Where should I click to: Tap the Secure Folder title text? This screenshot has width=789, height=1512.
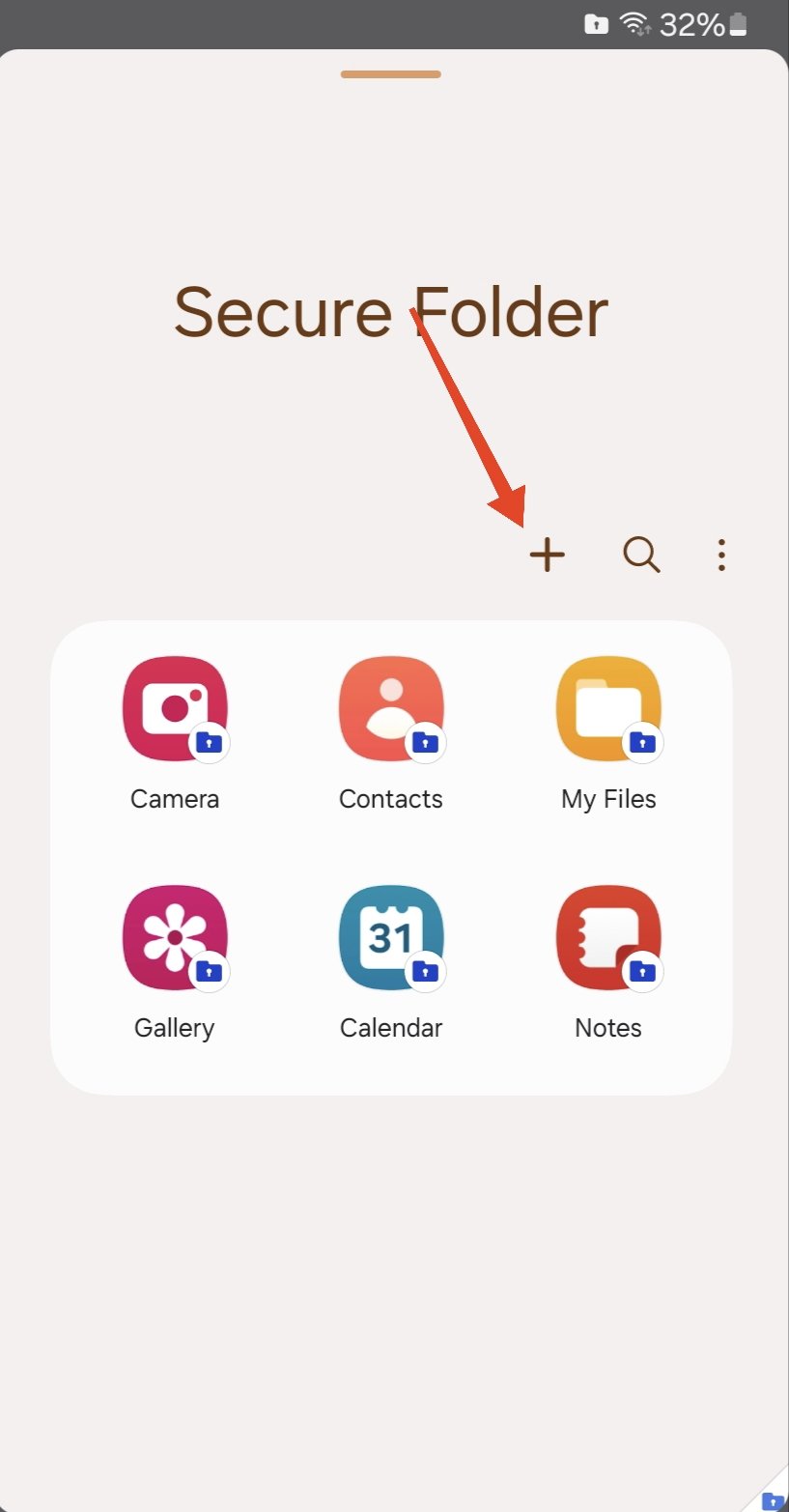click(390, 311)
